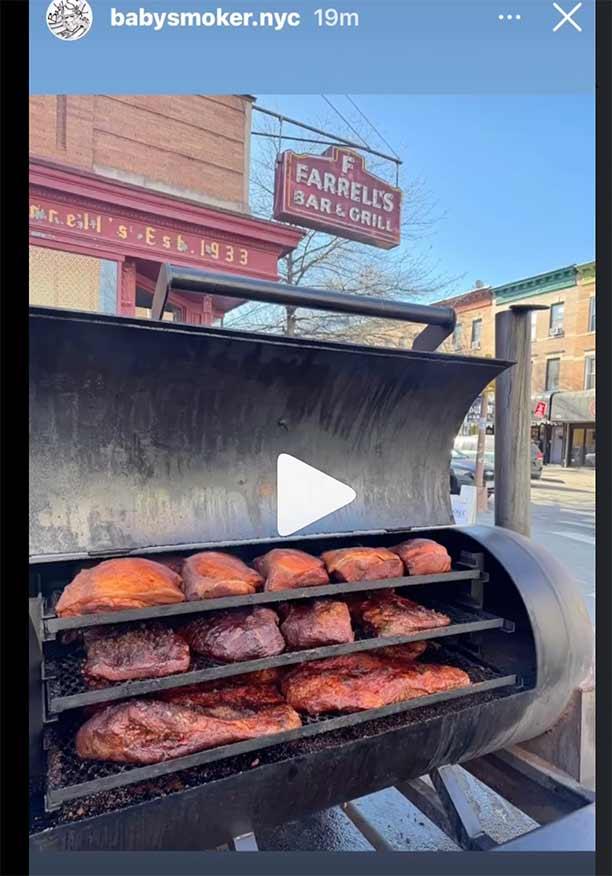The height and width of the screenshot is (876, 612).
Task: Open babysmoker.nyc profile from username
Action: [x=204, y=18]
